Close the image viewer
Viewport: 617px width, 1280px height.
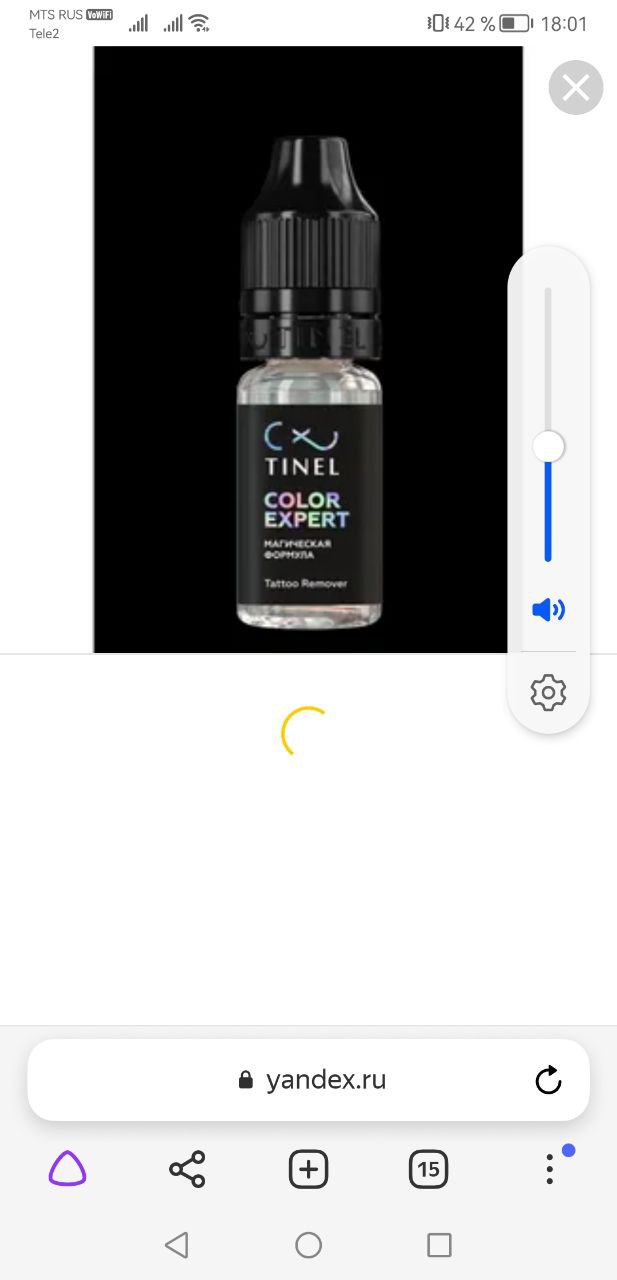click(x=576, y=88)
